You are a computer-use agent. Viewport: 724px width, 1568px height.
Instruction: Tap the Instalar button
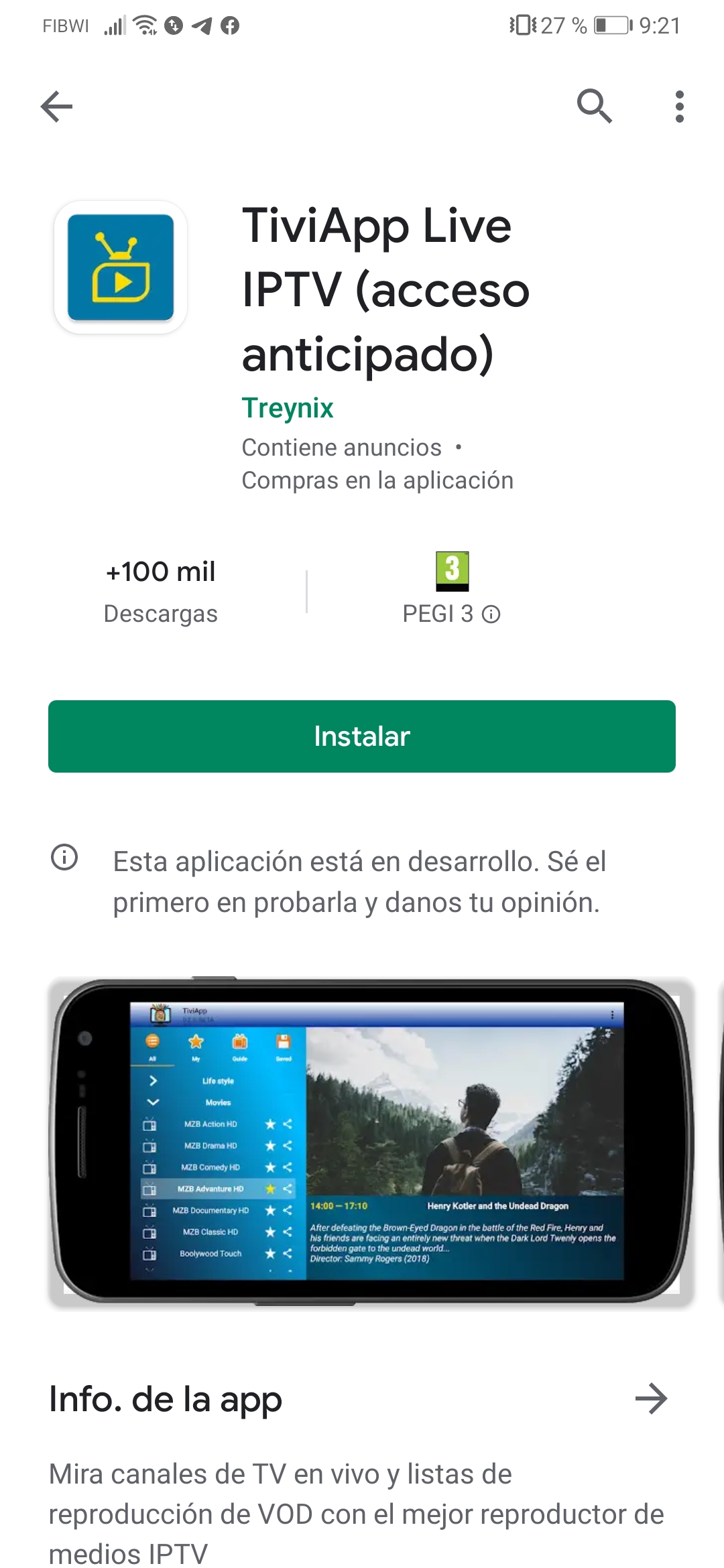point(362,736)
